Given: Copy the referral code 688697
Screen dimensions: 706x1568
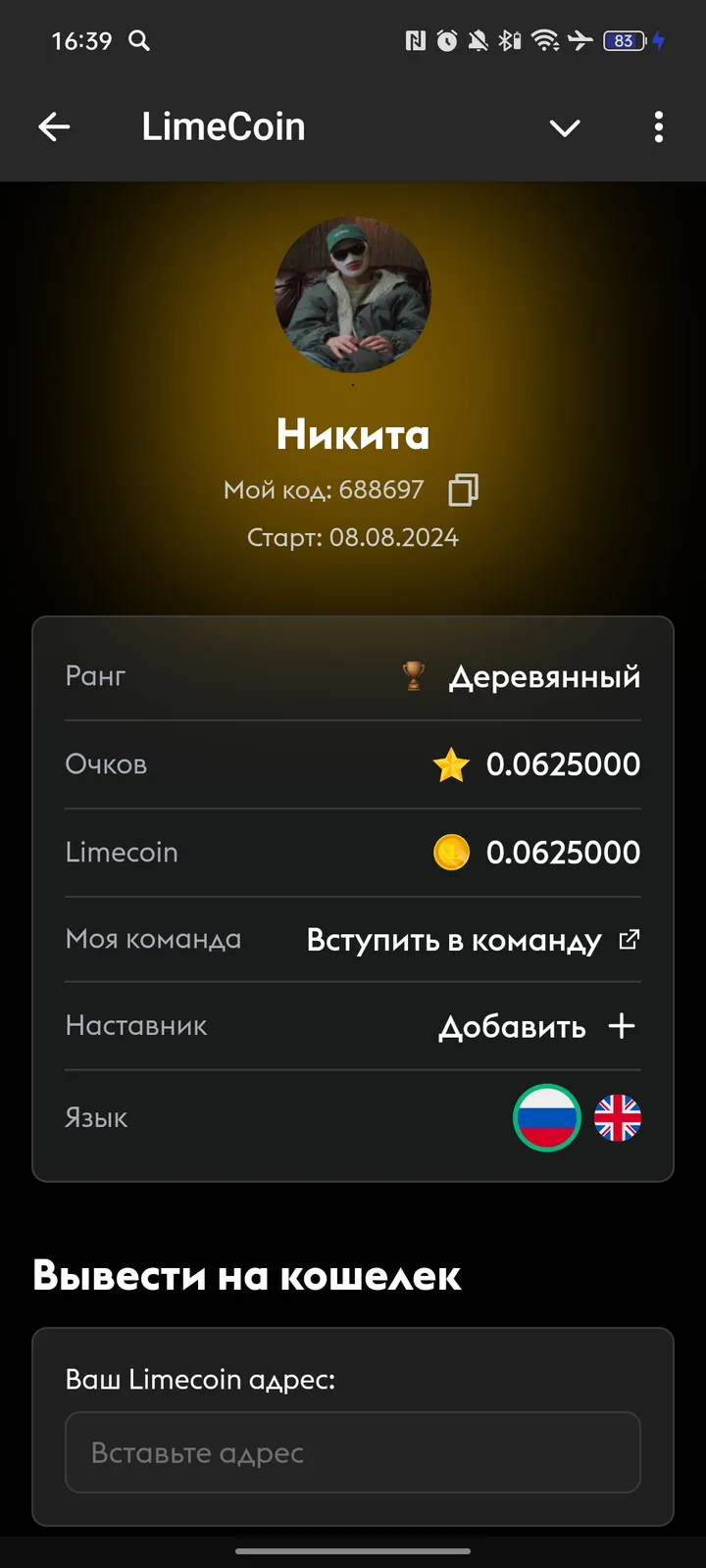Looking at the screenshot, I should [463, 490].
